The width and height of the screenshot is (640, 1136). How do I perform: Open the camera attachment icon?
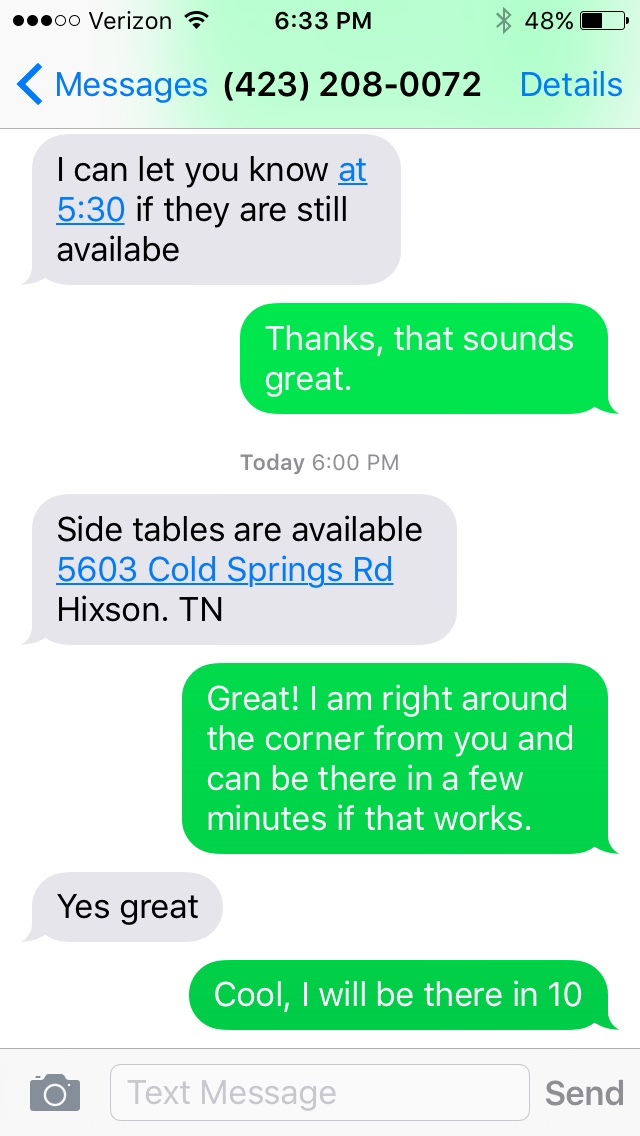(x=54, y=1092)
